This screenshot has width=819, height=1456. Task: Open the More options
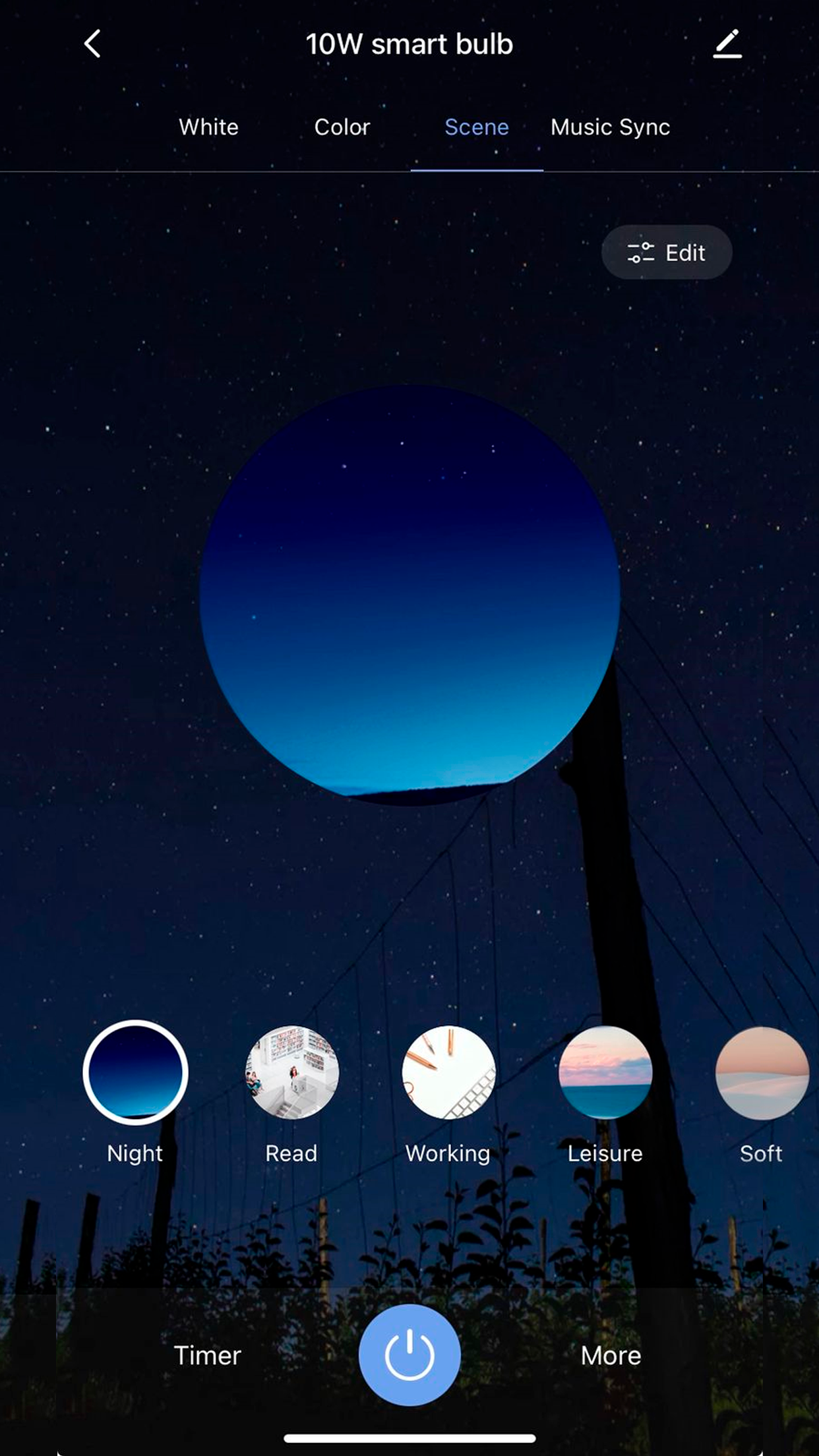(611, 1356)
